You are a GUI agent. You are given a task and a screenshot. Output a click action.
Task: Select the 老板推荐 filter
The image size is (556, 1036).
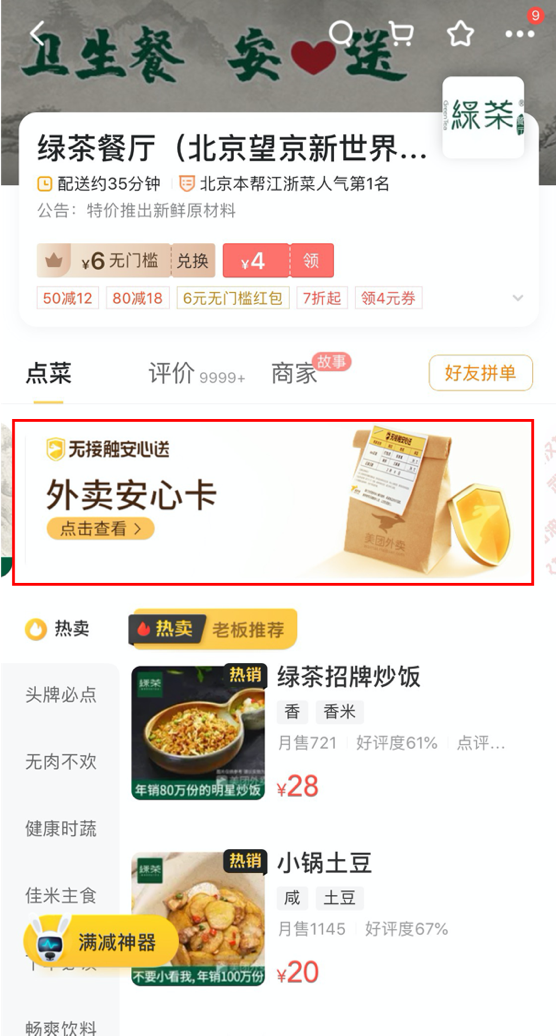pos(248,629)
